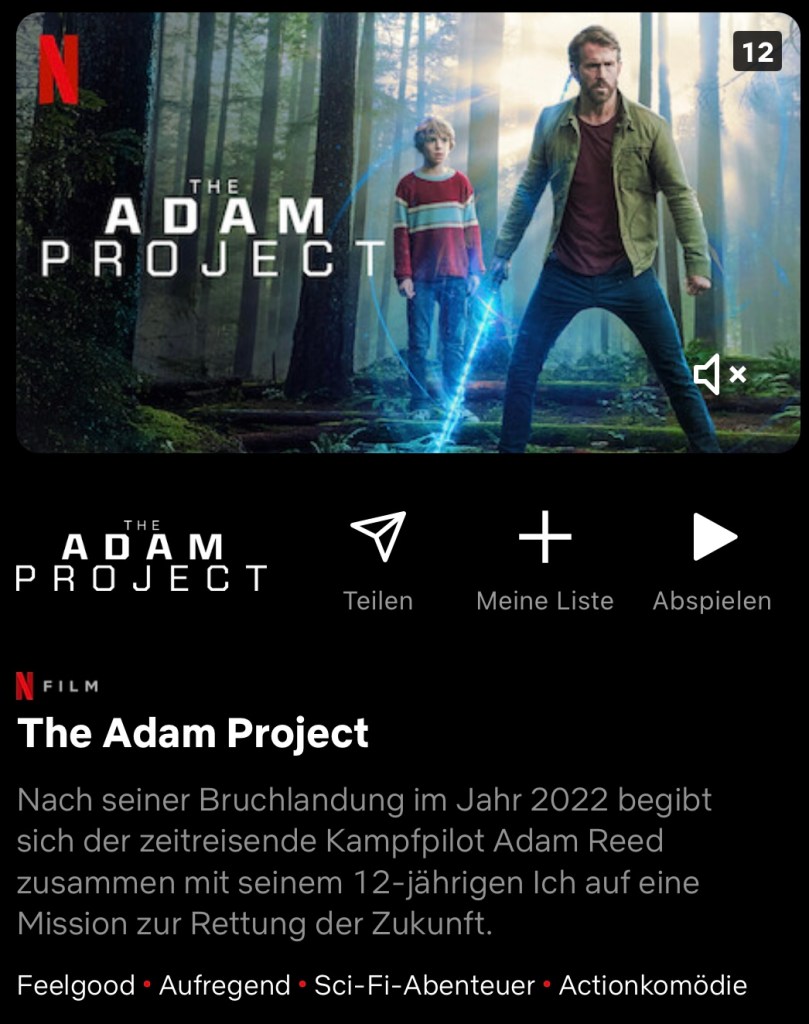Image resolution: width=809 pixels, height=1024 pixels.
Task: Open The Adam Project trailer preview
Action: point(407,232)
